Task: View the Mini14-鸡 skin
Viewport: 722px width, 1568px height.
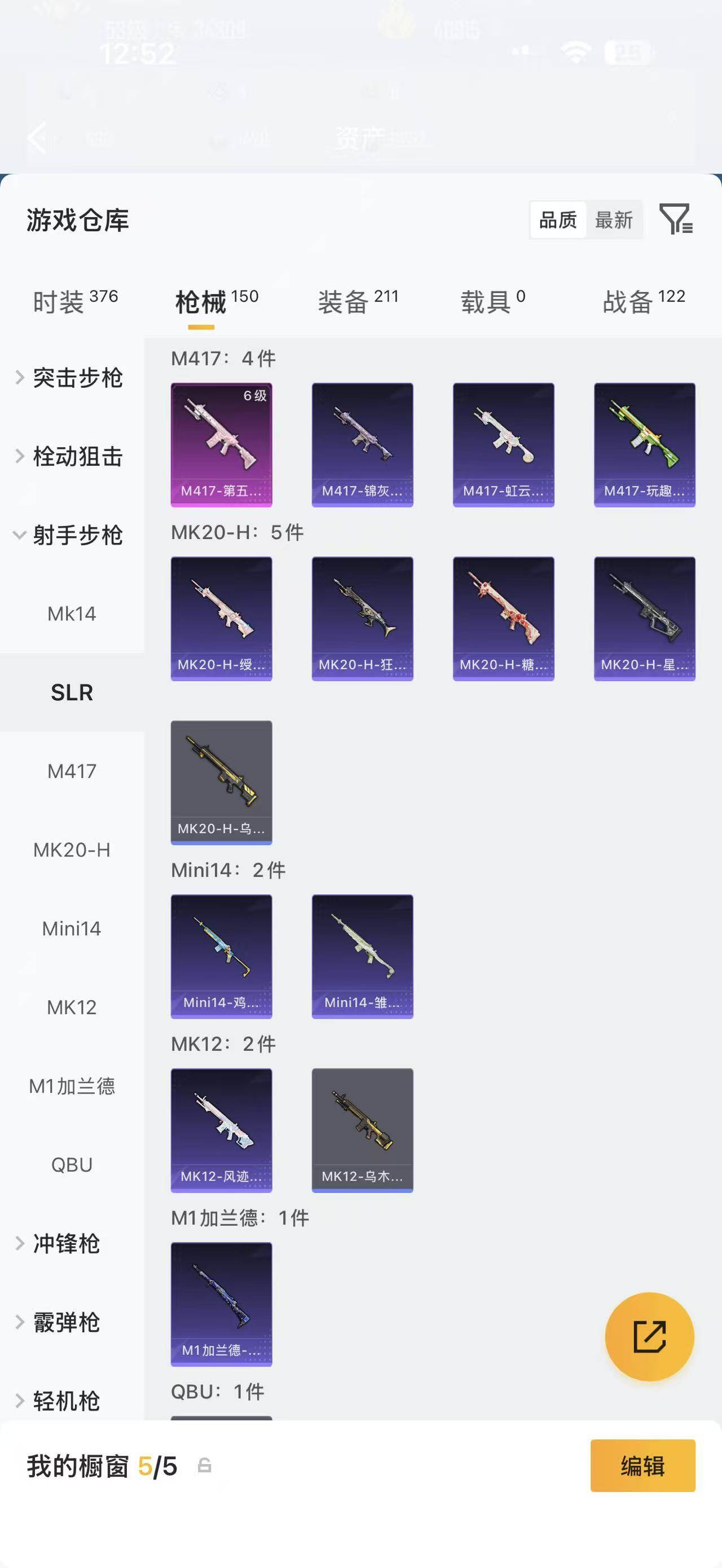Action: coord(221,956)
